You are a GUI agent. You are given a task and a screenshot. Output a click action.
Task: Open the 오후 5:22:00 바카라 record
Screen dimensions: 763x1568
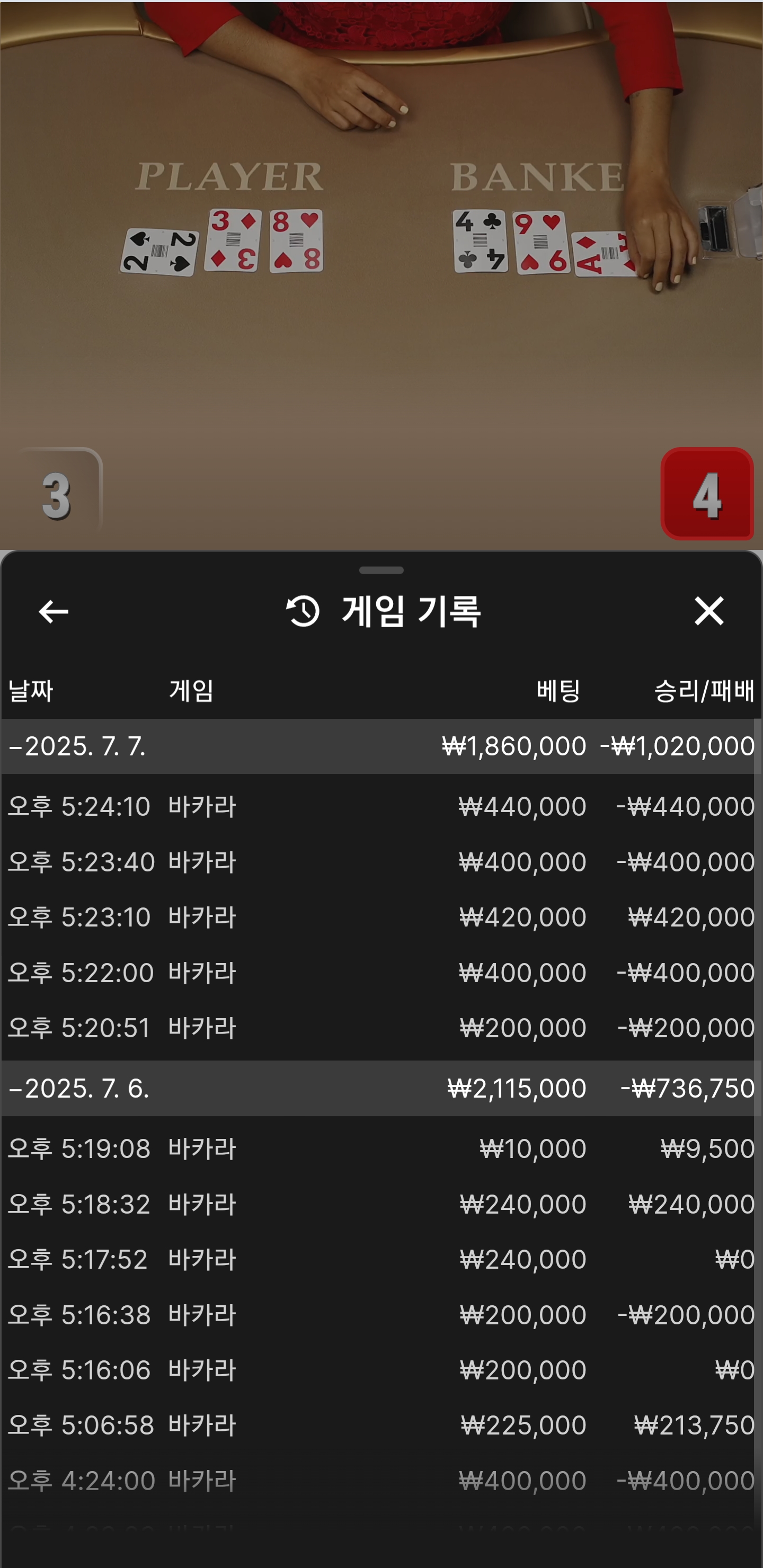(x=381, y=973)
